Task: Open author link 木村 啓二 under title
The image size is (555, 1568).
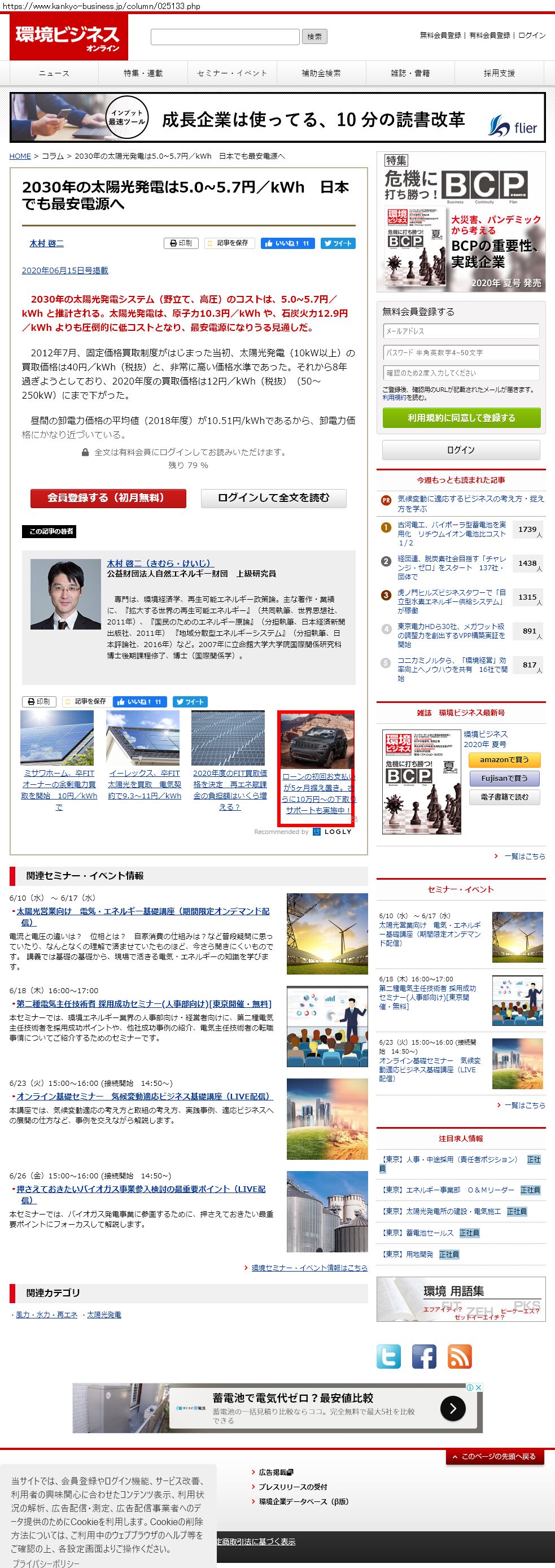Action: [47, 243]
